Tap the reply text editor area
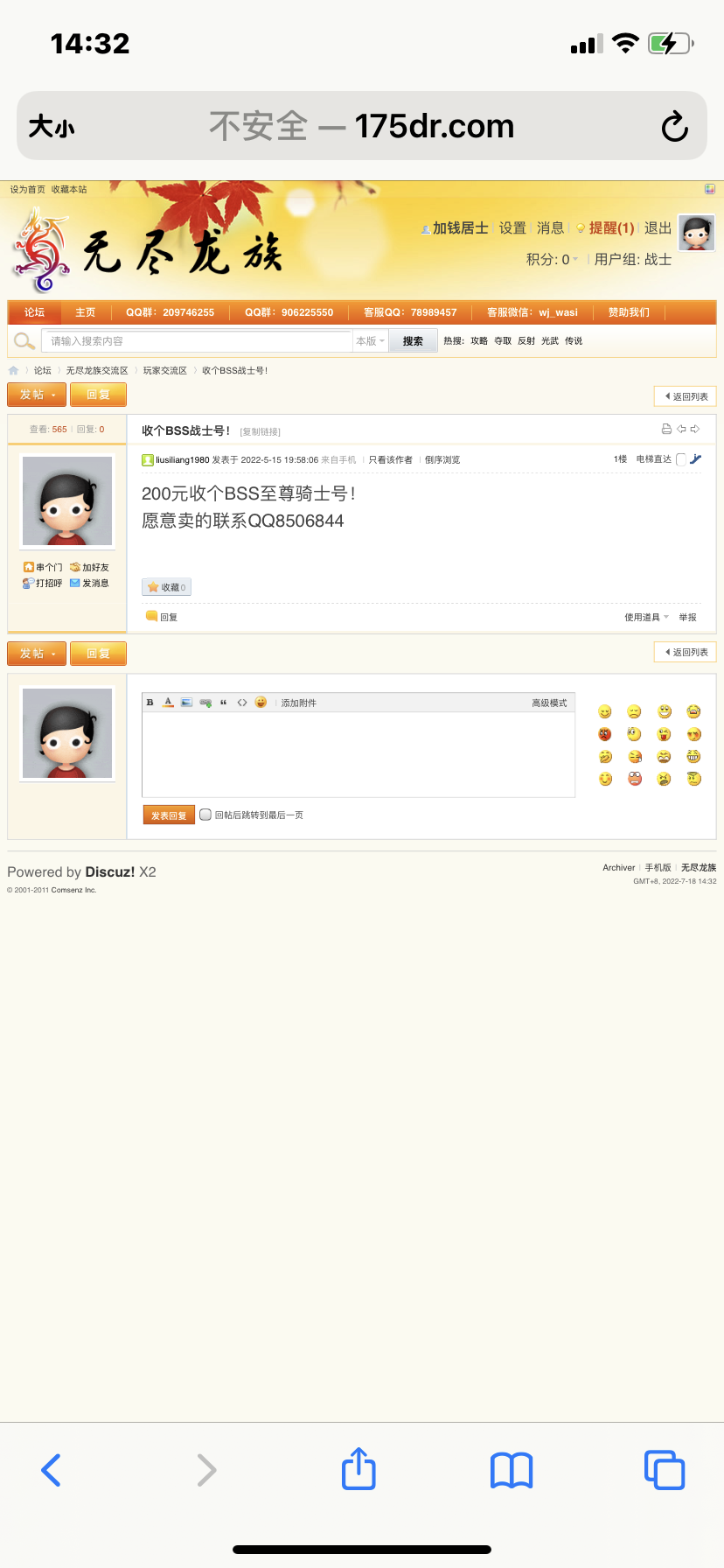The width and height of the screenshot is (724, 1568). [359, 752]
